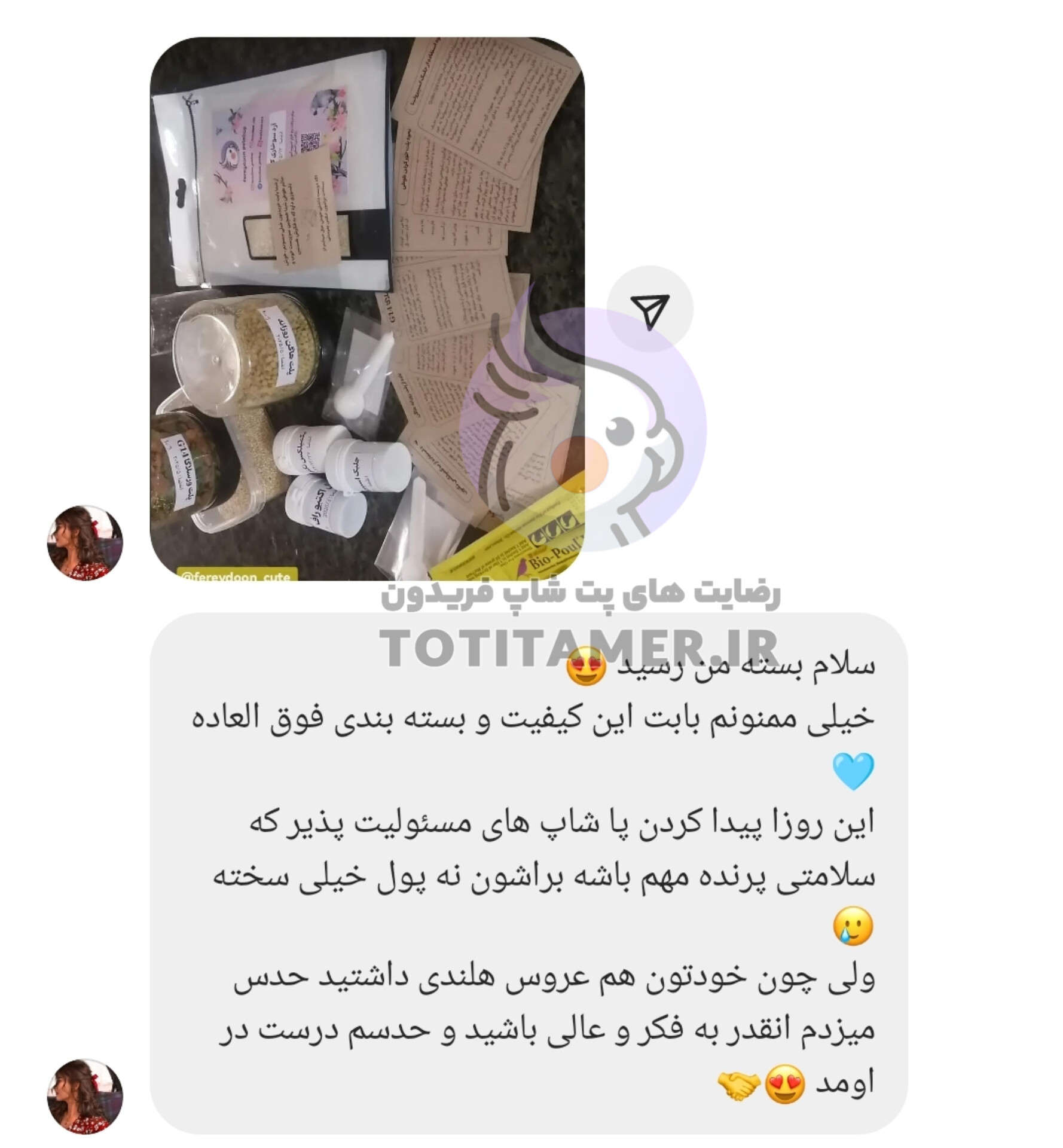Open the shared story photo of bird supplies

coord(366,309)
